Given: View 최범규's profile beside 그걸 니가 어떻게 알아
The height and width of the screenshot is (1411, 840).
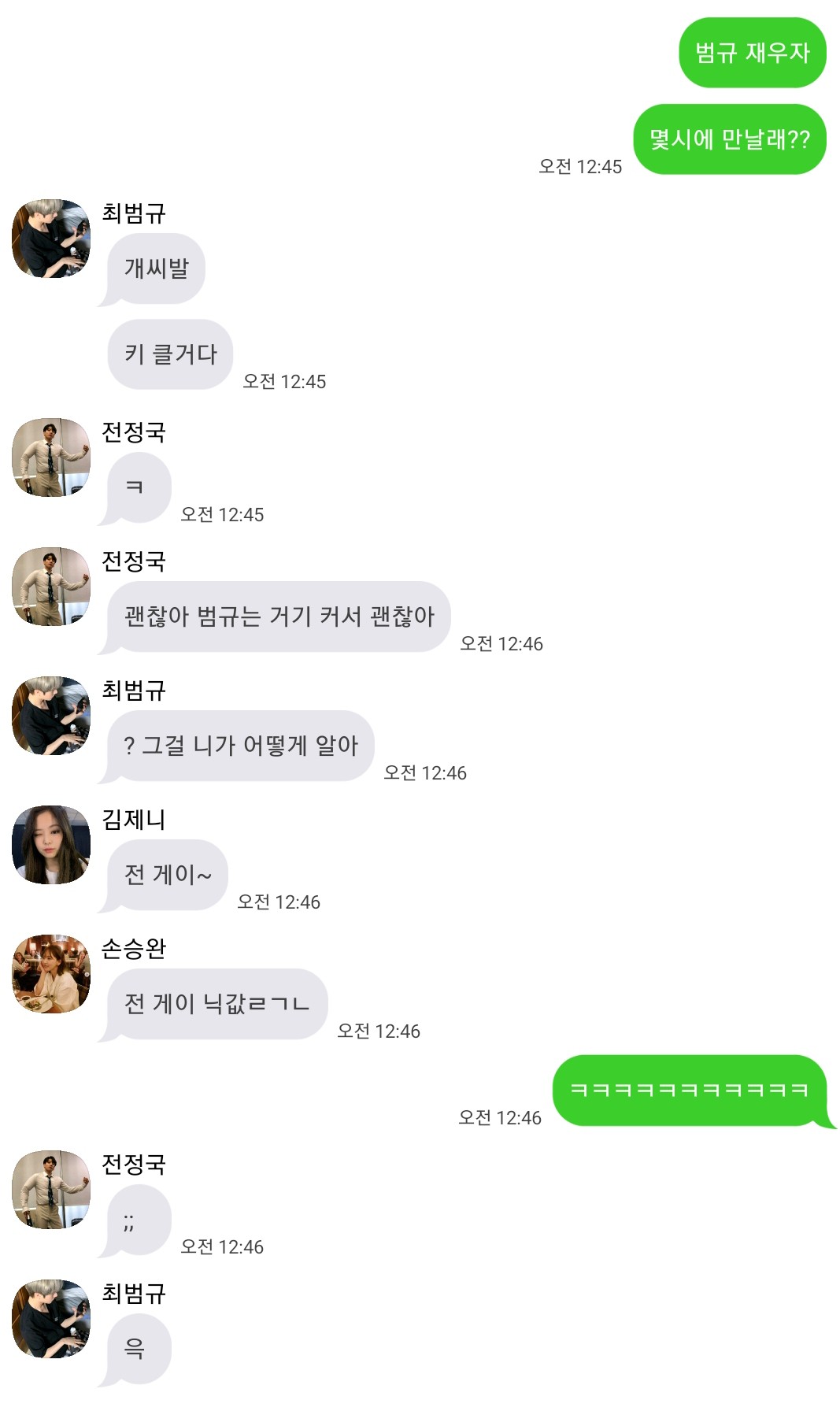Looking at the screenshot, I should (x=51, y=716).
